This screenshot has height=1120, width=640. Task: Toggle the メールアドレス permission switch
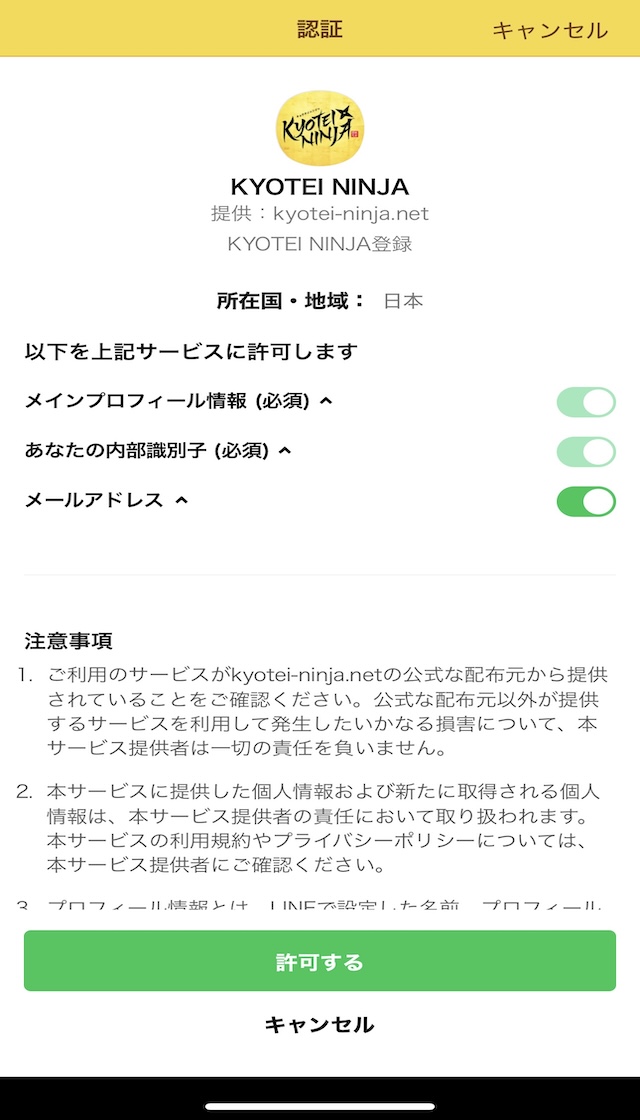click(586, 501)
